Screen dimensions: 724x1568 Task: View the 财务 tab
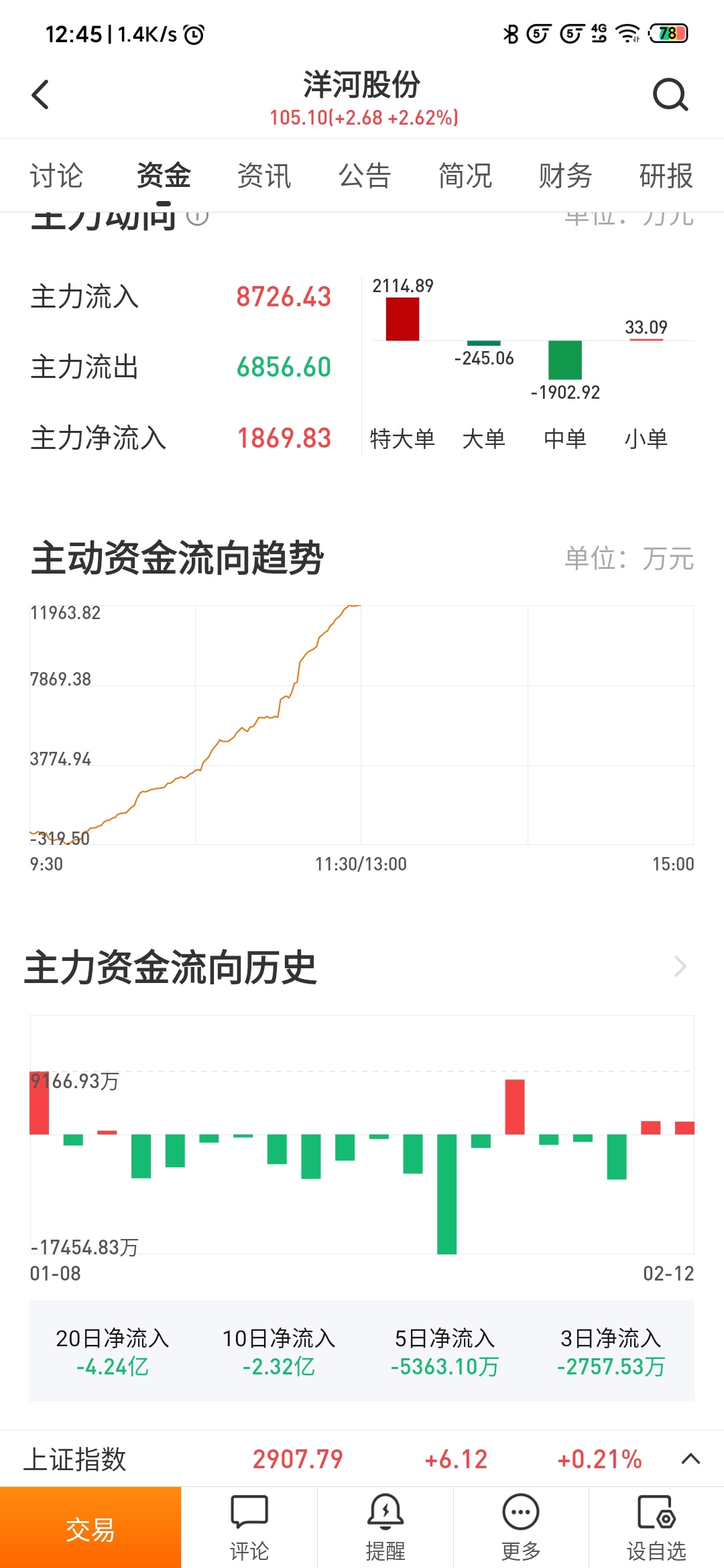(x=566, y=176)
